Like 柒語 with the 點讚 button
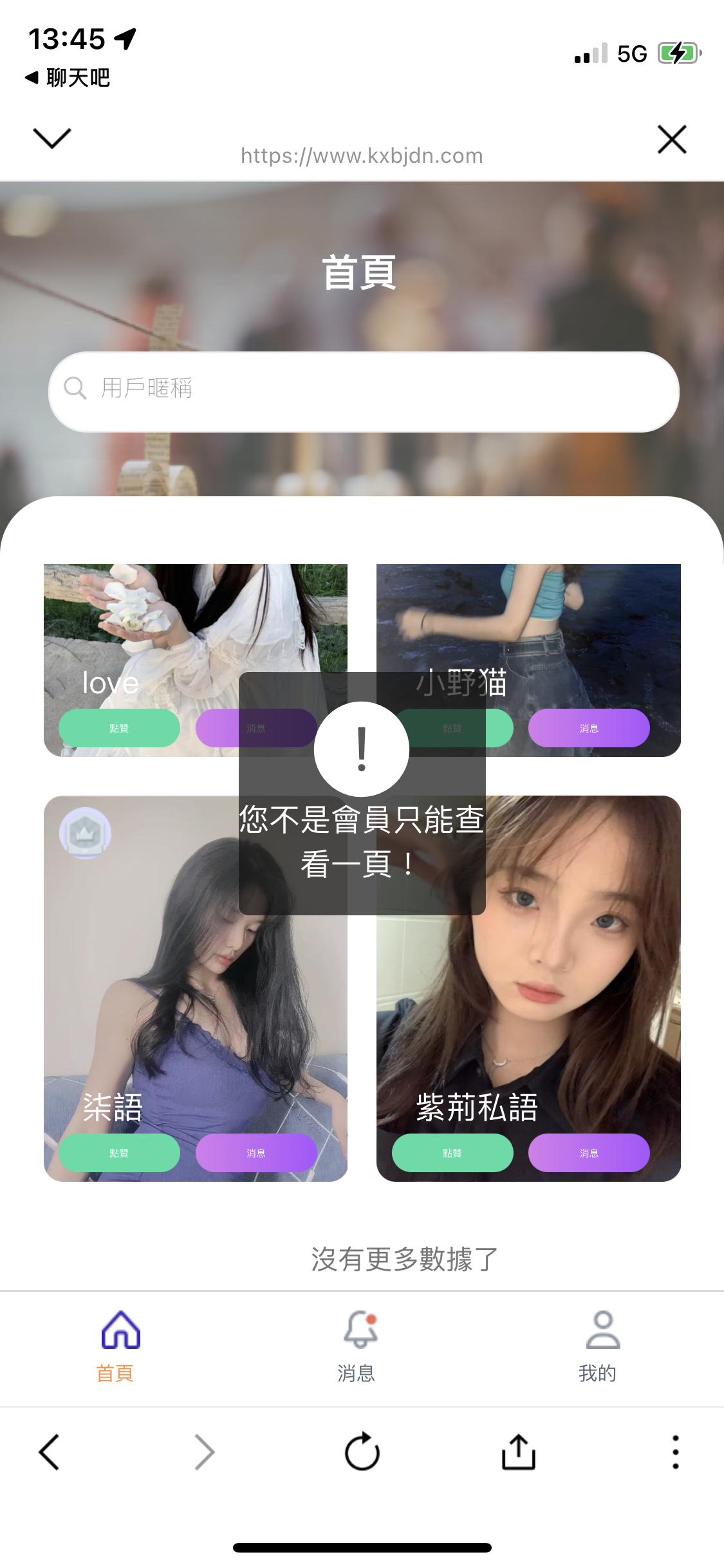This screenshot has width=724, height=1568. tap(119, 1153)
